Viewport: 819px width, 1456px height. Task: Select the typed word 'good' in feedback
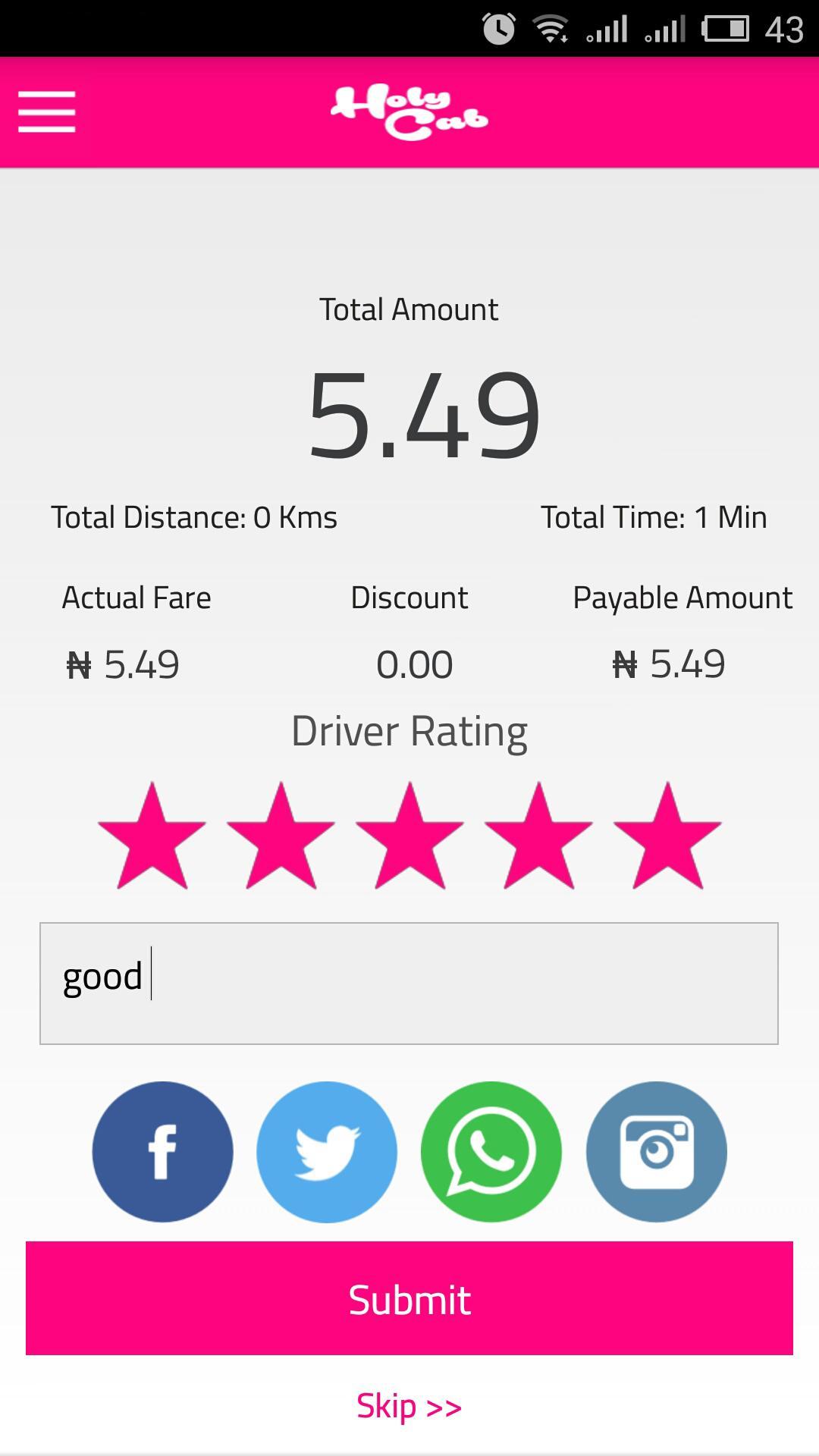[x=102, y=976]
